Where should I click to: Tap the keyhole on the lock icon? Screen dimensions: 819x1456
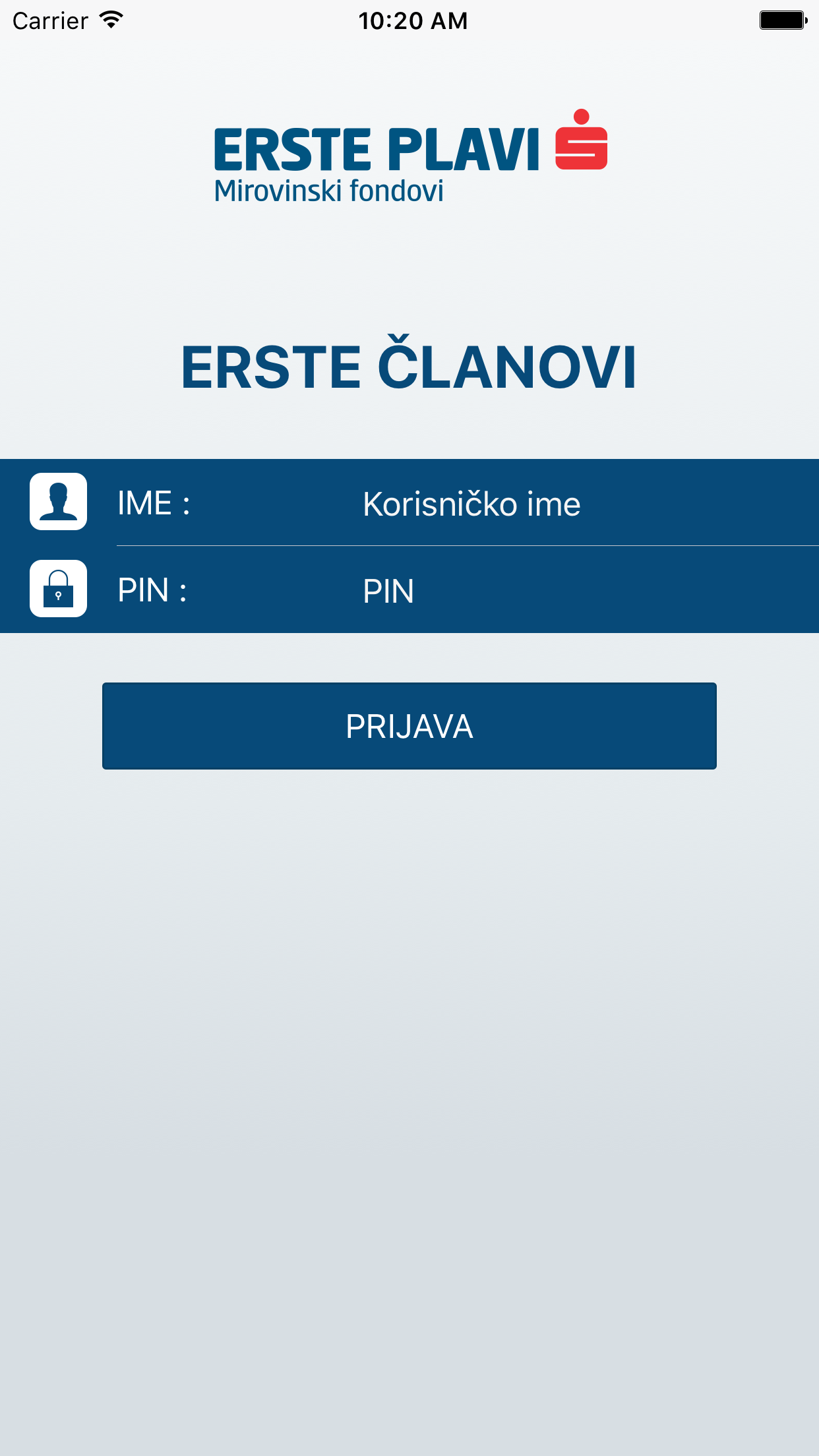coord(58,595)
